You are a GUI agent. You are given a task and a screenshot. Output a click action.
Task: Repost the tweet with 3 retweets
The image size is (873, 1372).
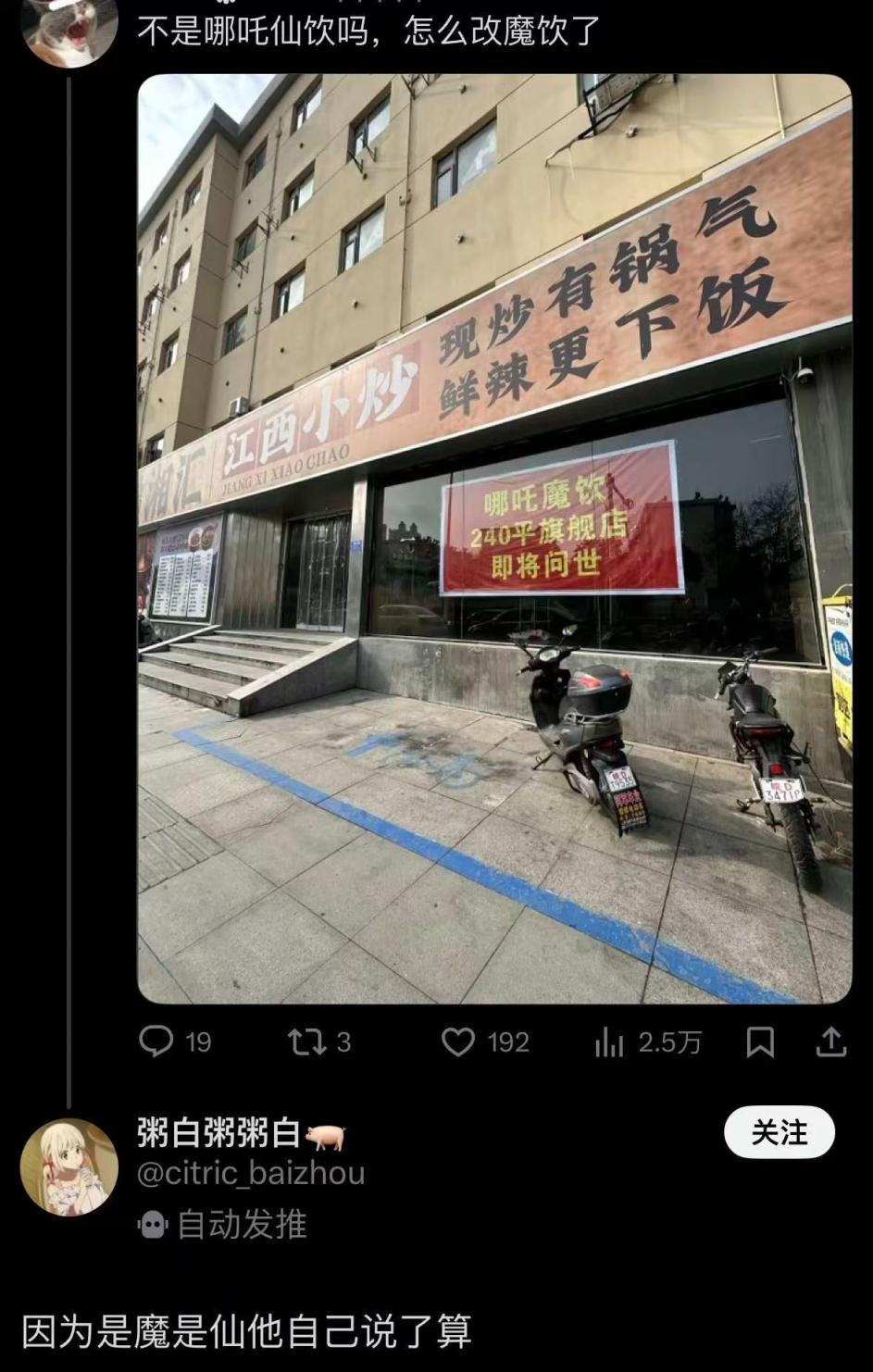306,1042
